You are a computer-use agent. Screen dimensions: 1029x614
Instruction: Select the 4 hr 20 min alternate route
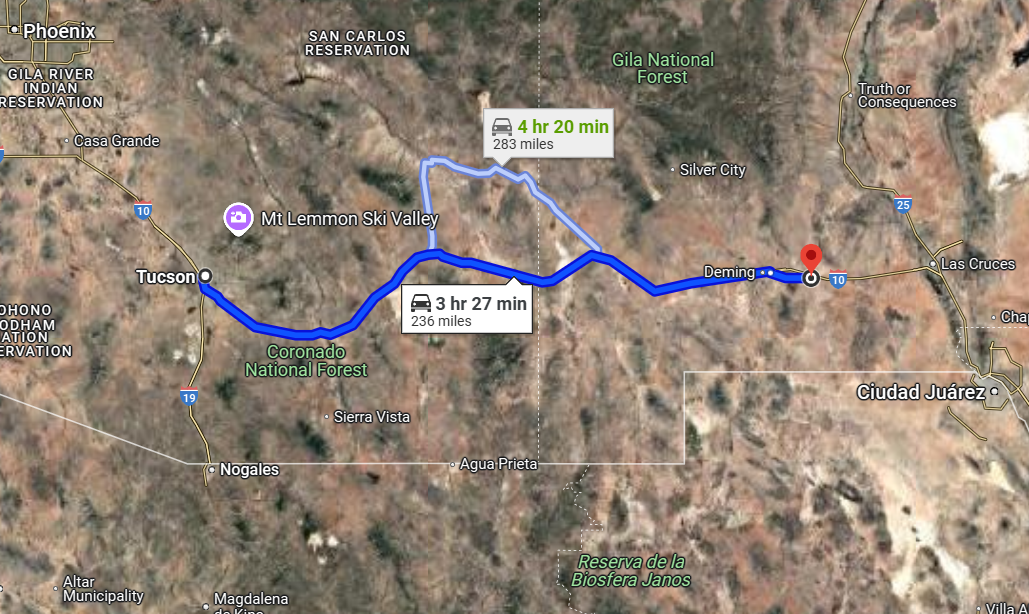[549, 134]
